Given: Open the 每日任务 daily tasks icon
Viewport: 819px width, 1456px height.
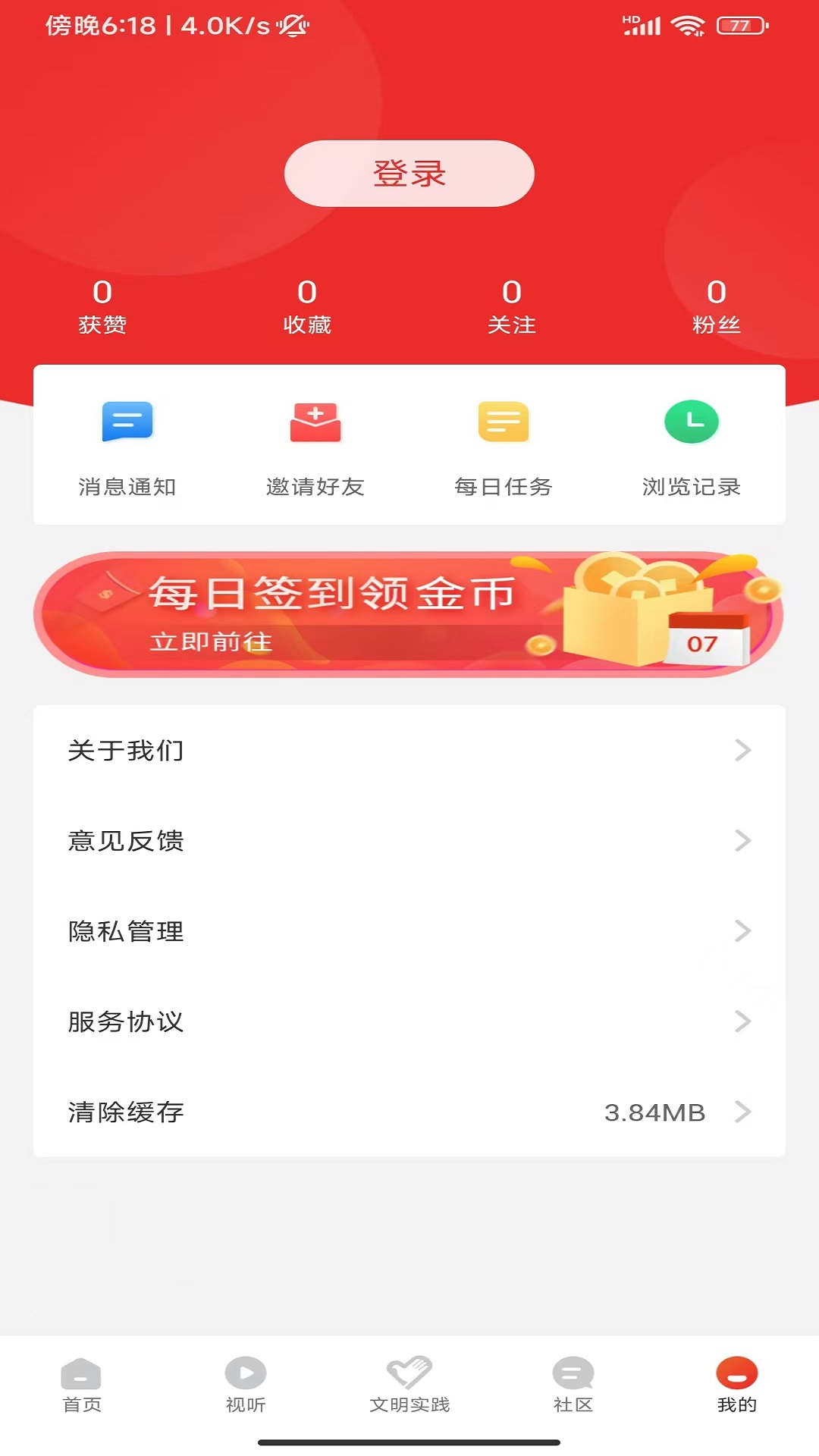Looking at the screenshot, I should pos(503,422).
